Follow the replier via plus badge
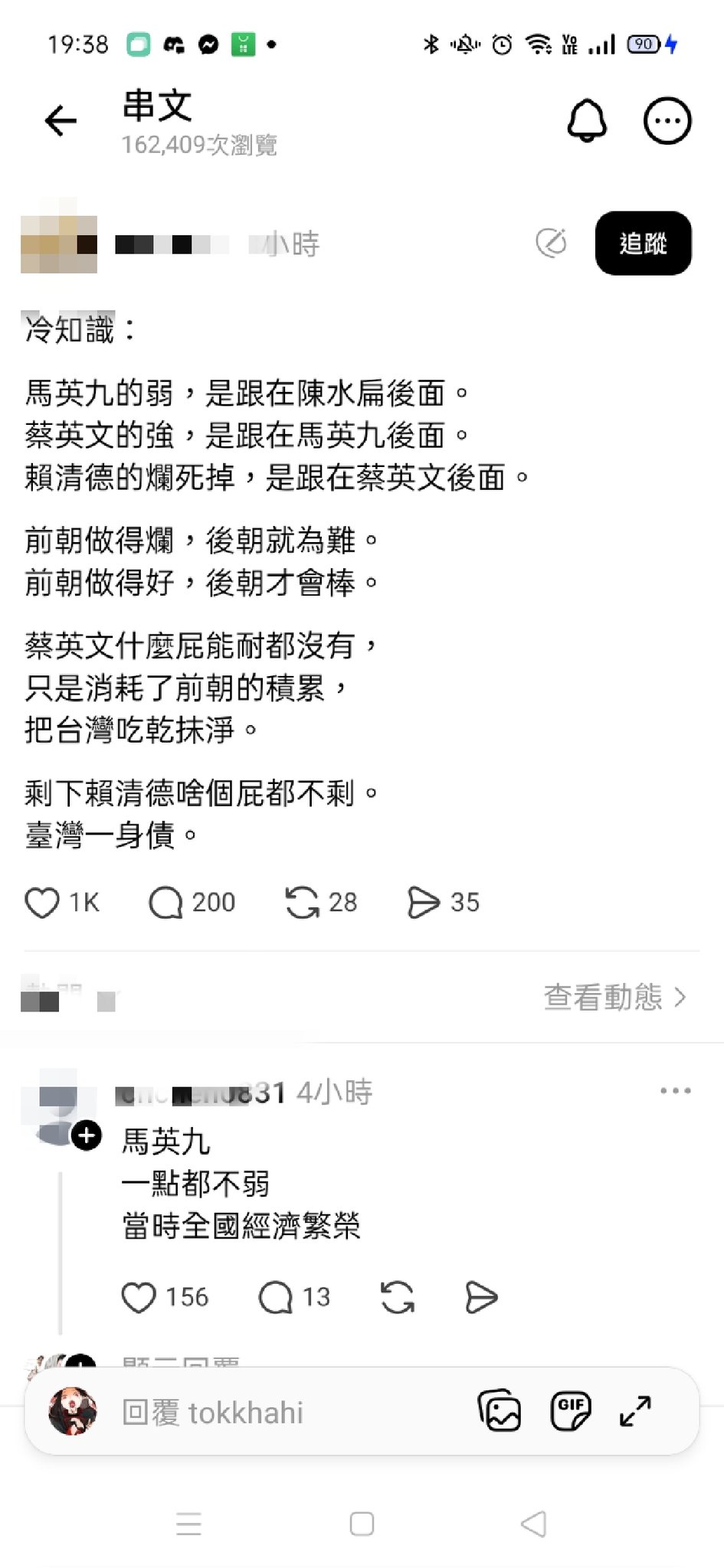 pyautogui.click(x=87, y=1135)
